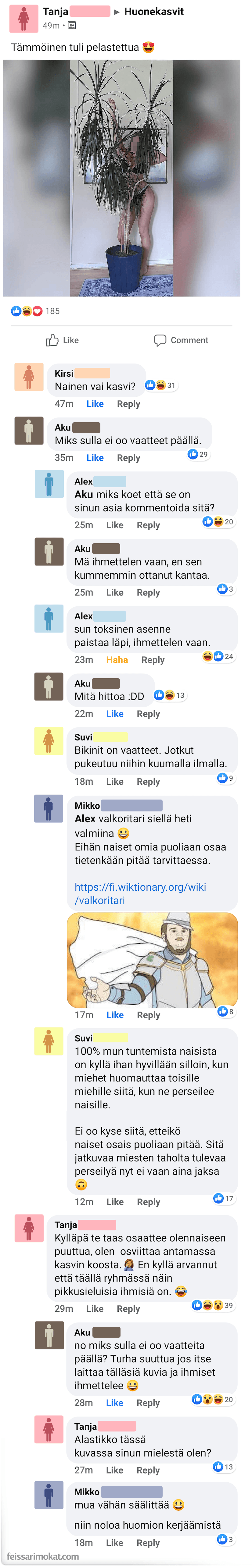The height and width of the screenshot is (1568, 252).
Task: Like Suvi's "Bikinit on vaatteet" comment
Action: click(115, 782)
